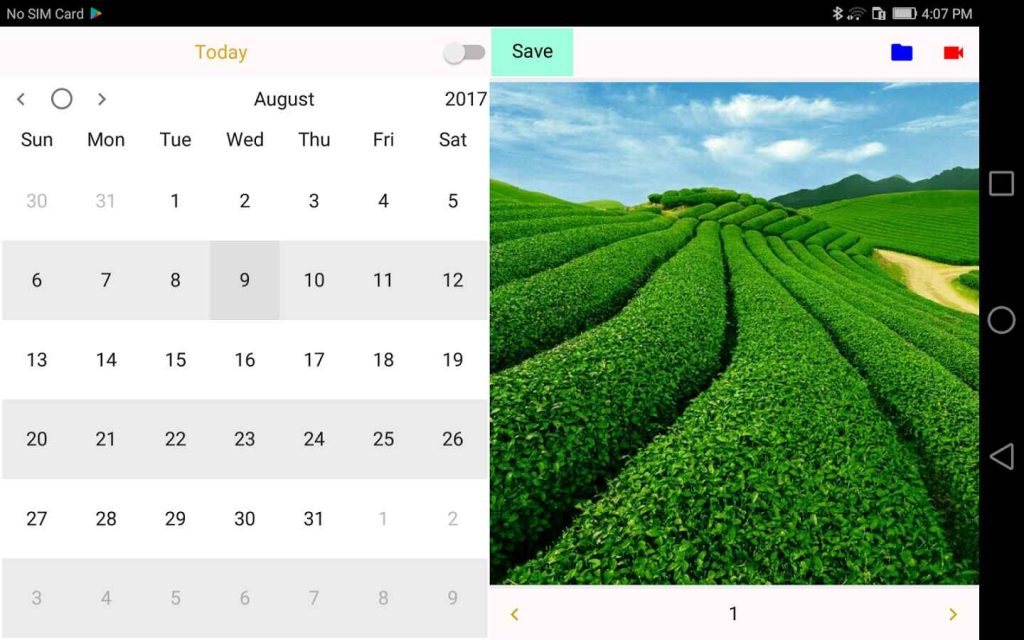The width and height of the screenshot is (1024, 640).
Task: Show next photo with right arrow
Action: pos(953,614)
